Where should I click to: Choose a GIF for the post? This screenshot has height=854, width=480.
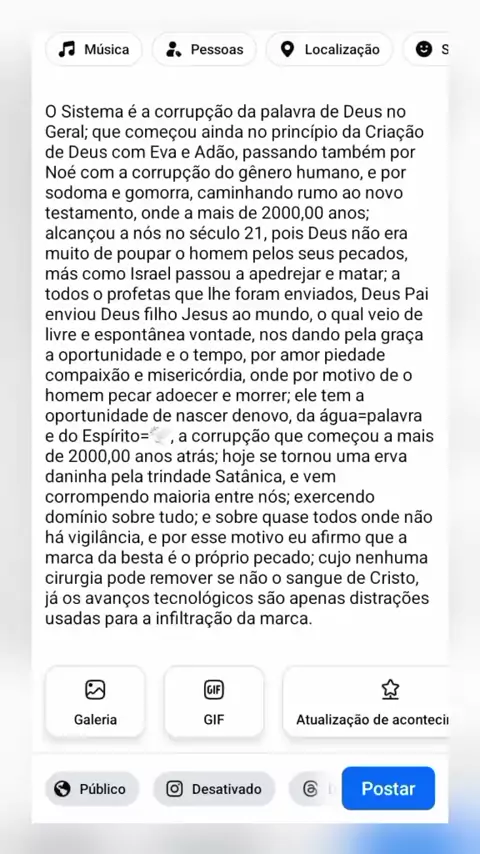point(214,702)
